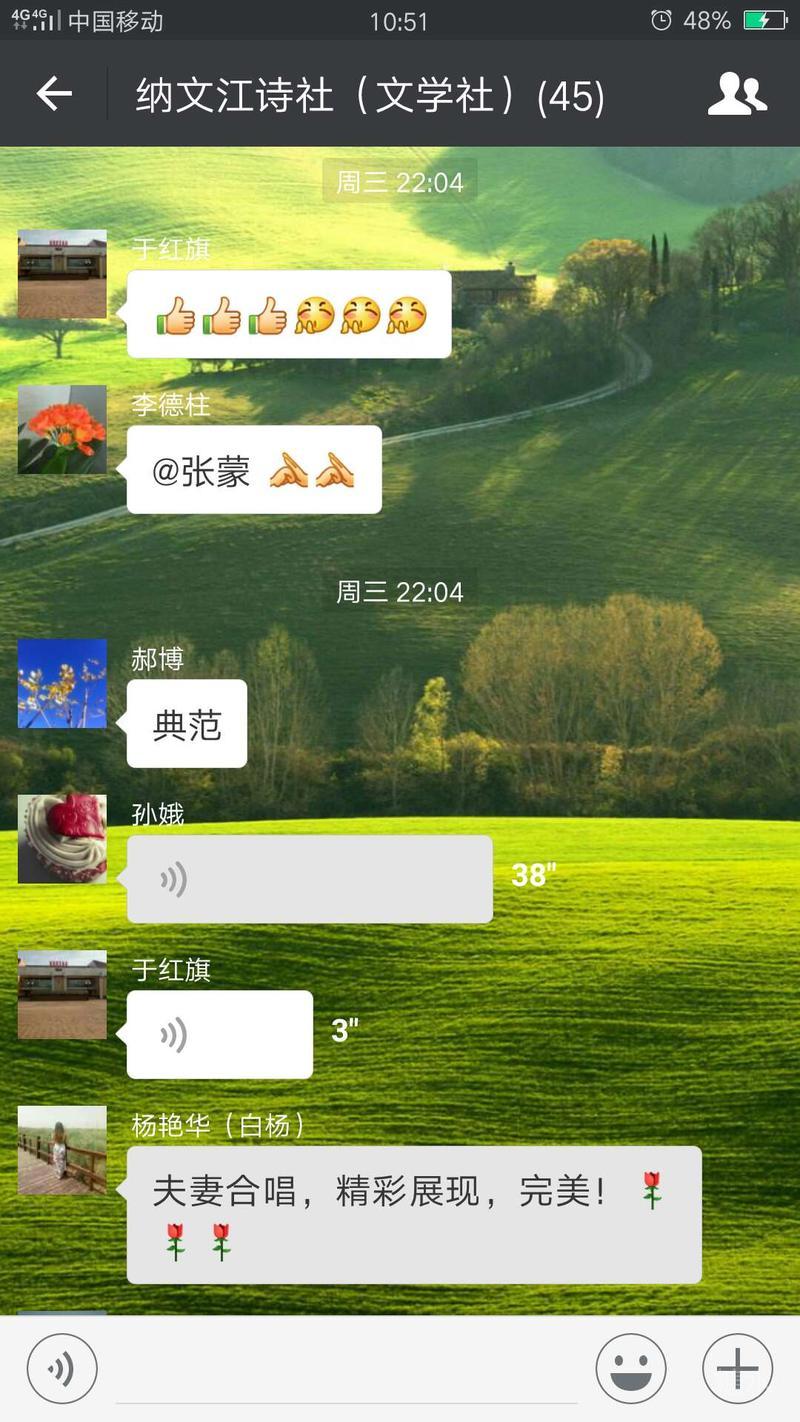This screenshot has width=800, height=1422.
Task: View 杨艳华（白杨）'s avatar profile
Action: (62, 1150)
